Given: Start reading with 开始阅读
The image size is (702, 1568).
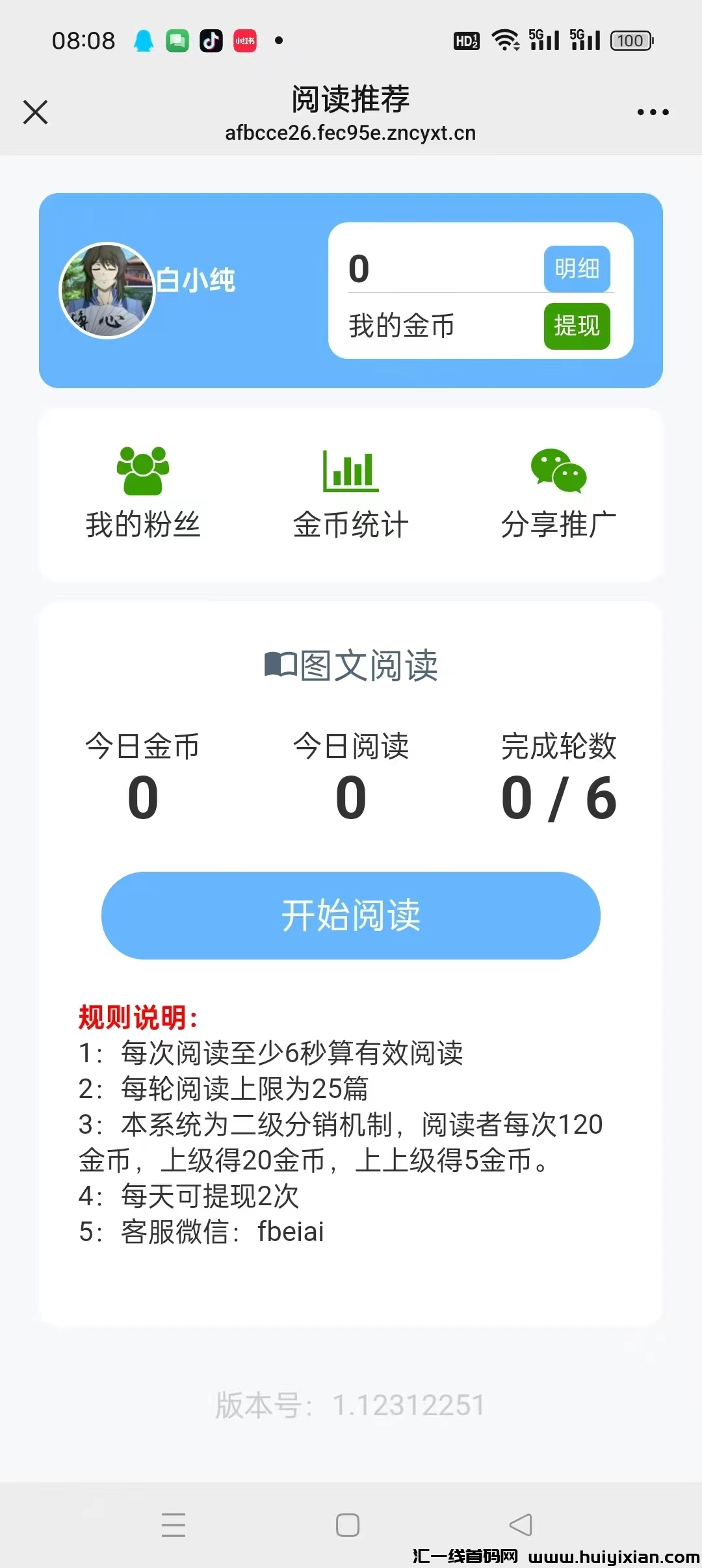Looking at the screenshot, I should coord(351,915).
